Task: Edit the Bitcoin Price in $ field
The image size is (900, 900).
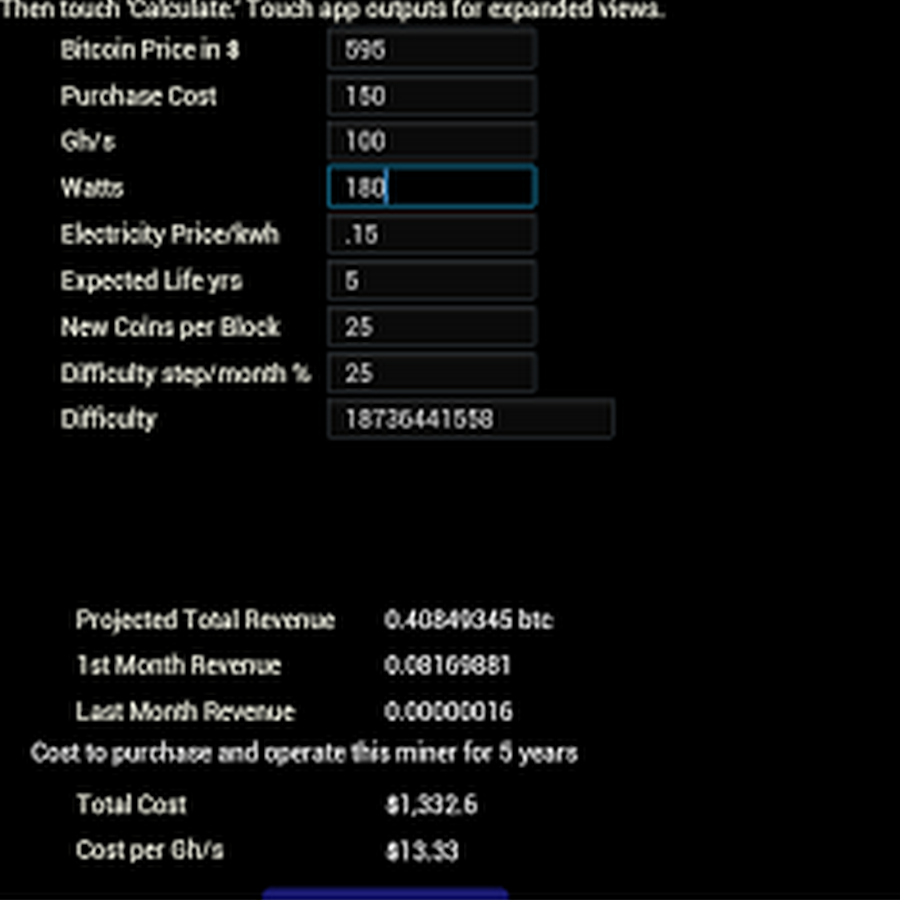Action: pos(431,50)
